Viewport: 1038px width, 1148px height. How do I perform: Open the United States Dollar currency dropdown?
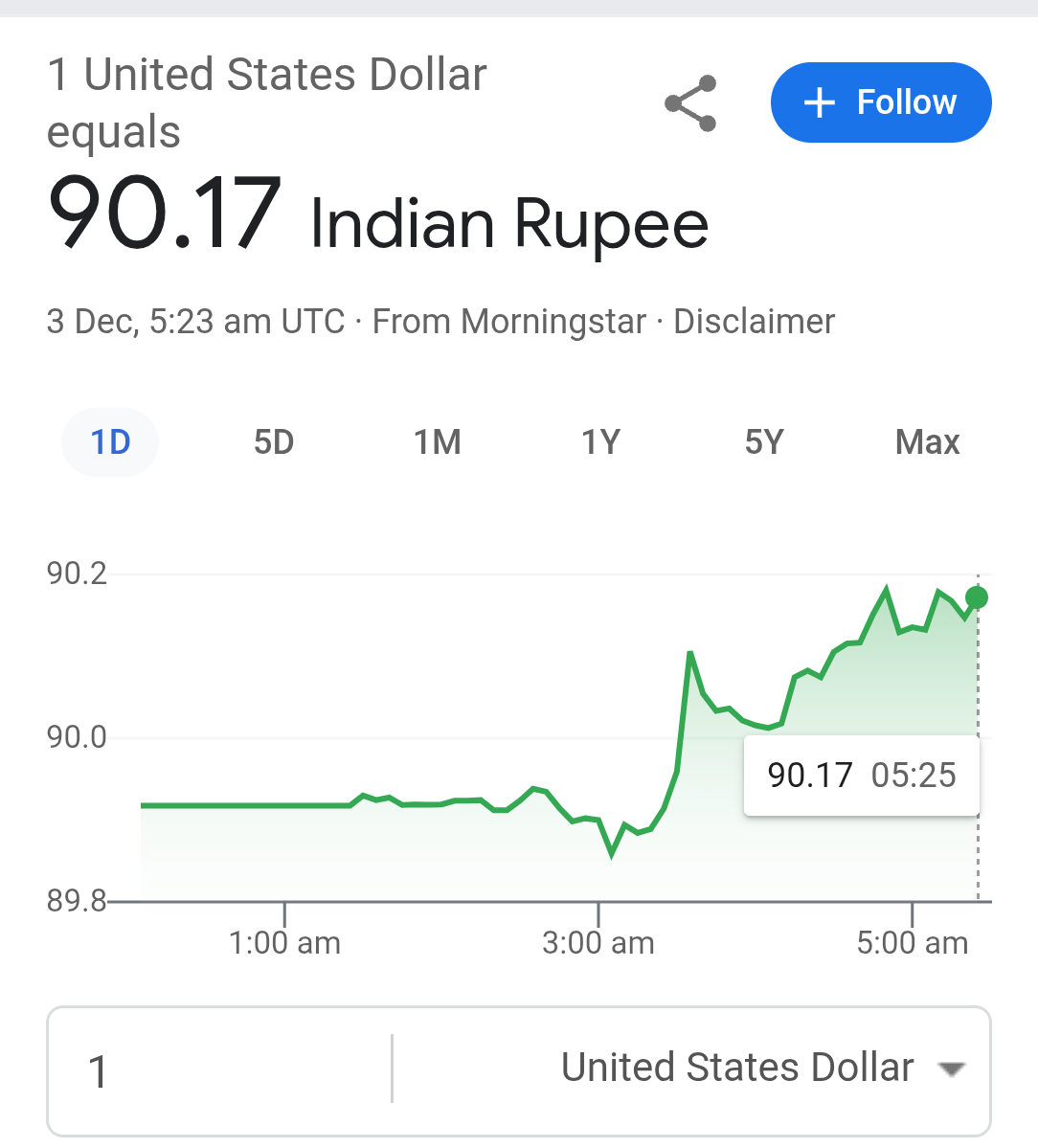[x=760, y=1069]
